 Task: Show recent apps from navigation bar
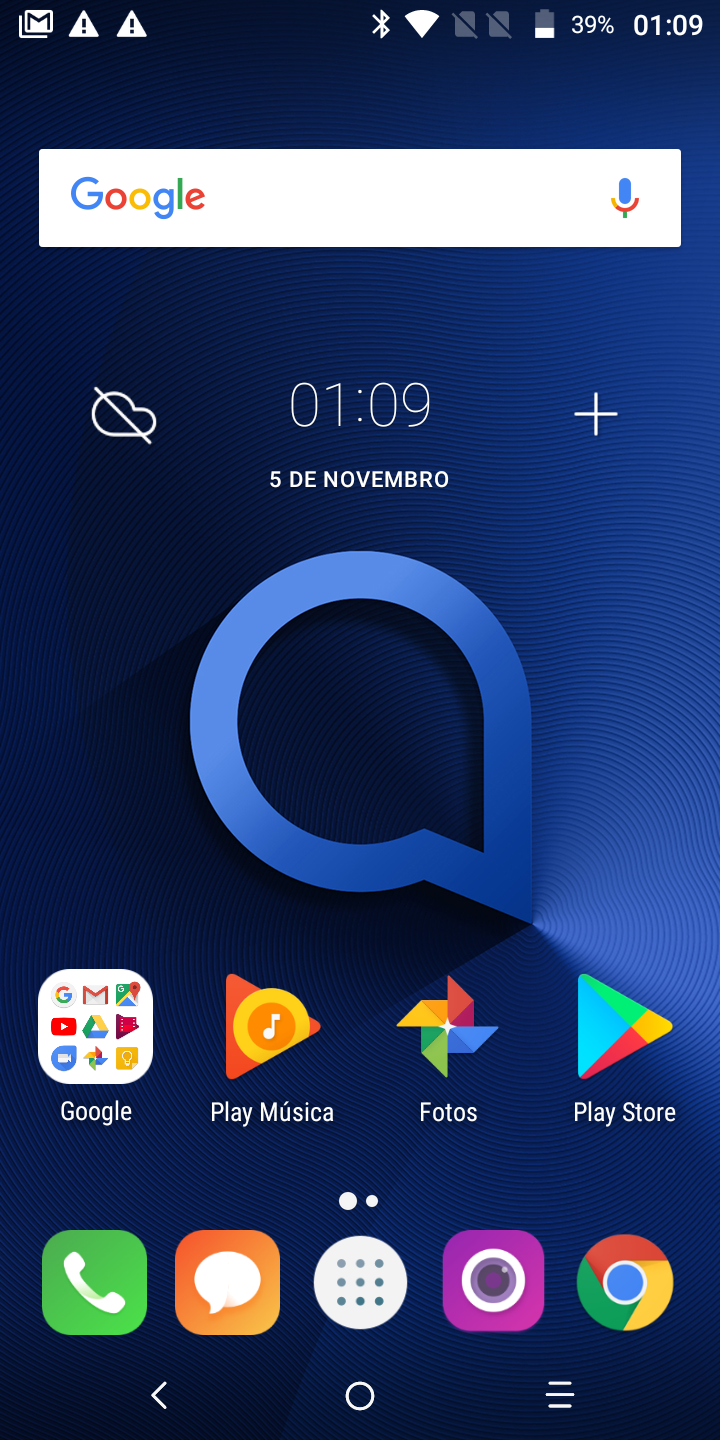(560, 1395)
